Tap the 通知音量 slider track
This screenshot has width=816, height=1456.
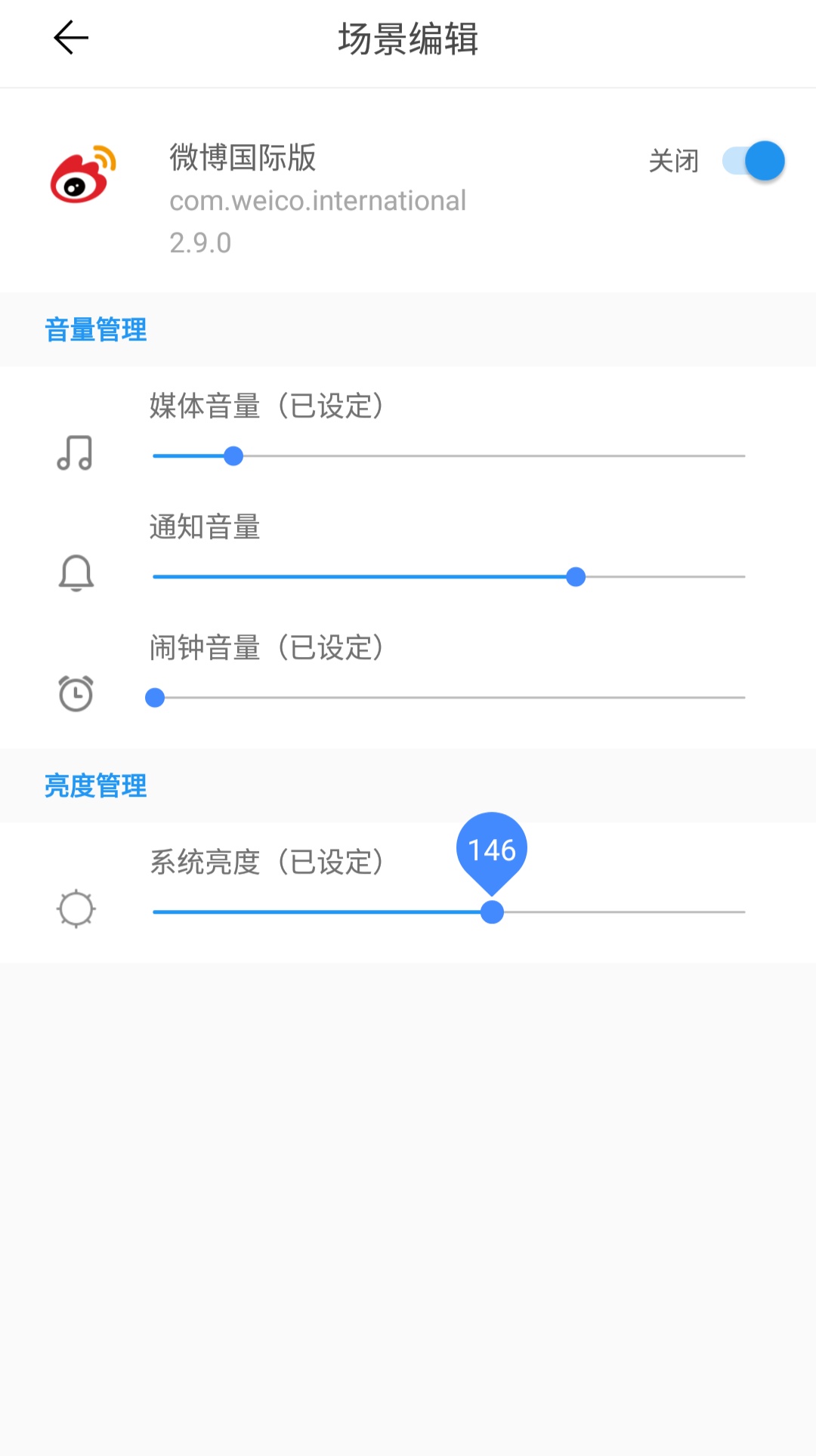[x=449, y=577]
